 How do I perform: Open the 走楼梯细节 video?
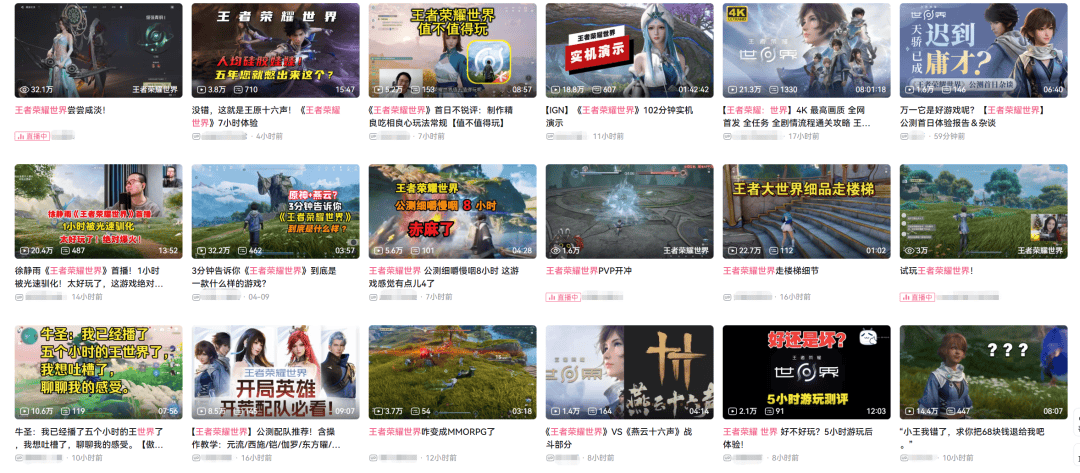click(806, 211)
